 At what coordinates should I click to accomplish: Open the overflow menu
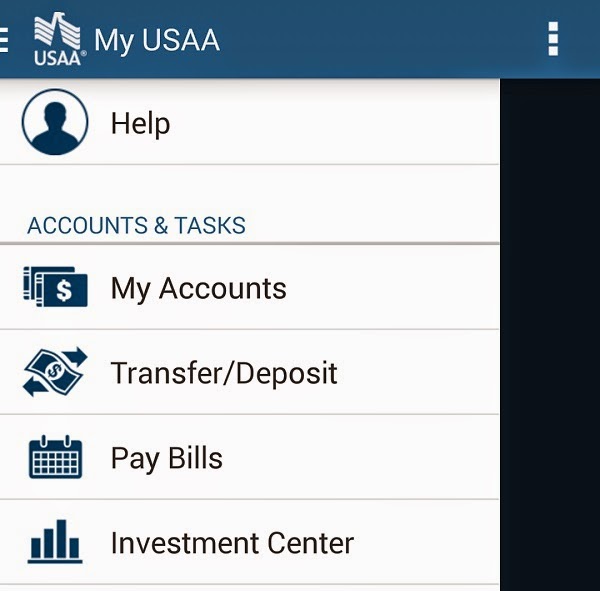pos(553,39)
